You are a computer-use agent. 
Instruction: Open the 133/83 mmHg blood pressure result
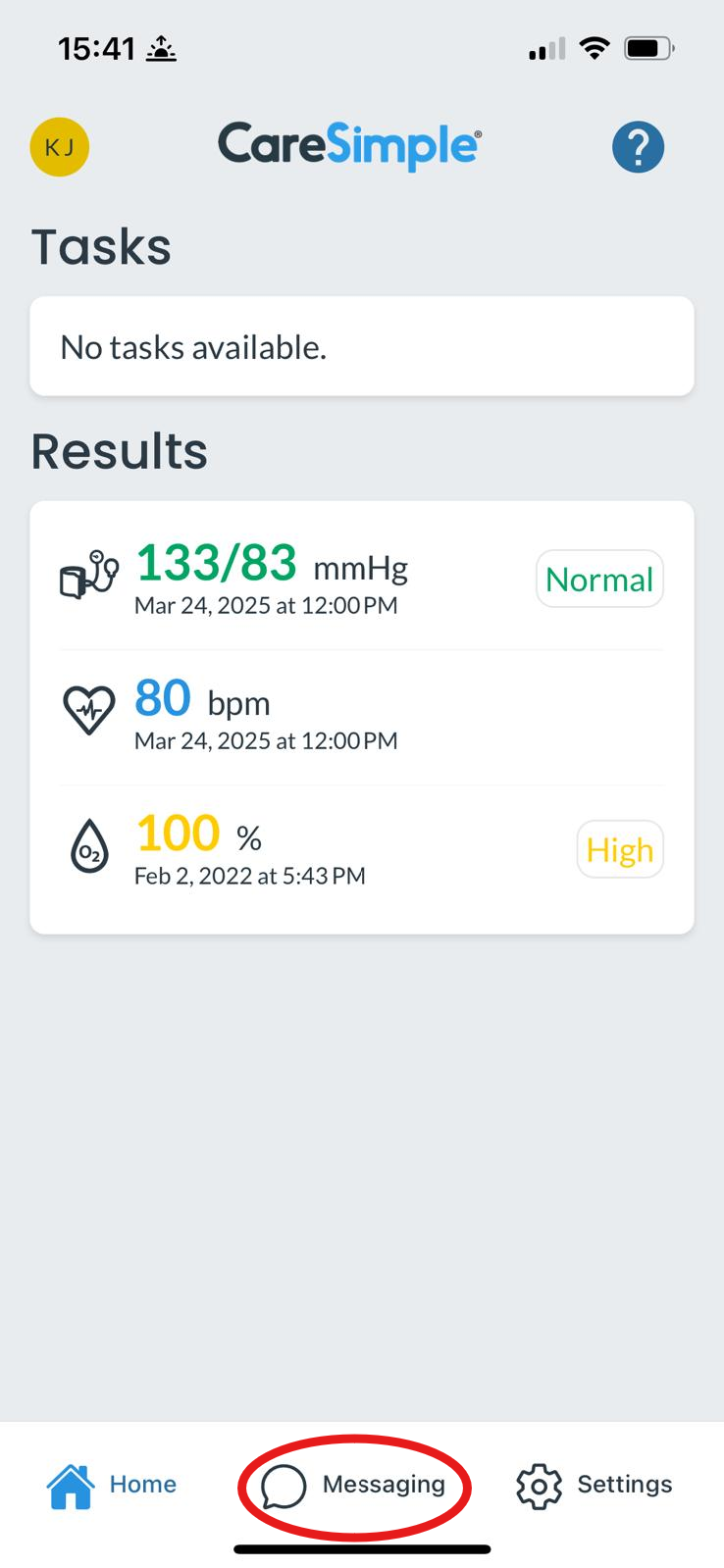(361, 579)
